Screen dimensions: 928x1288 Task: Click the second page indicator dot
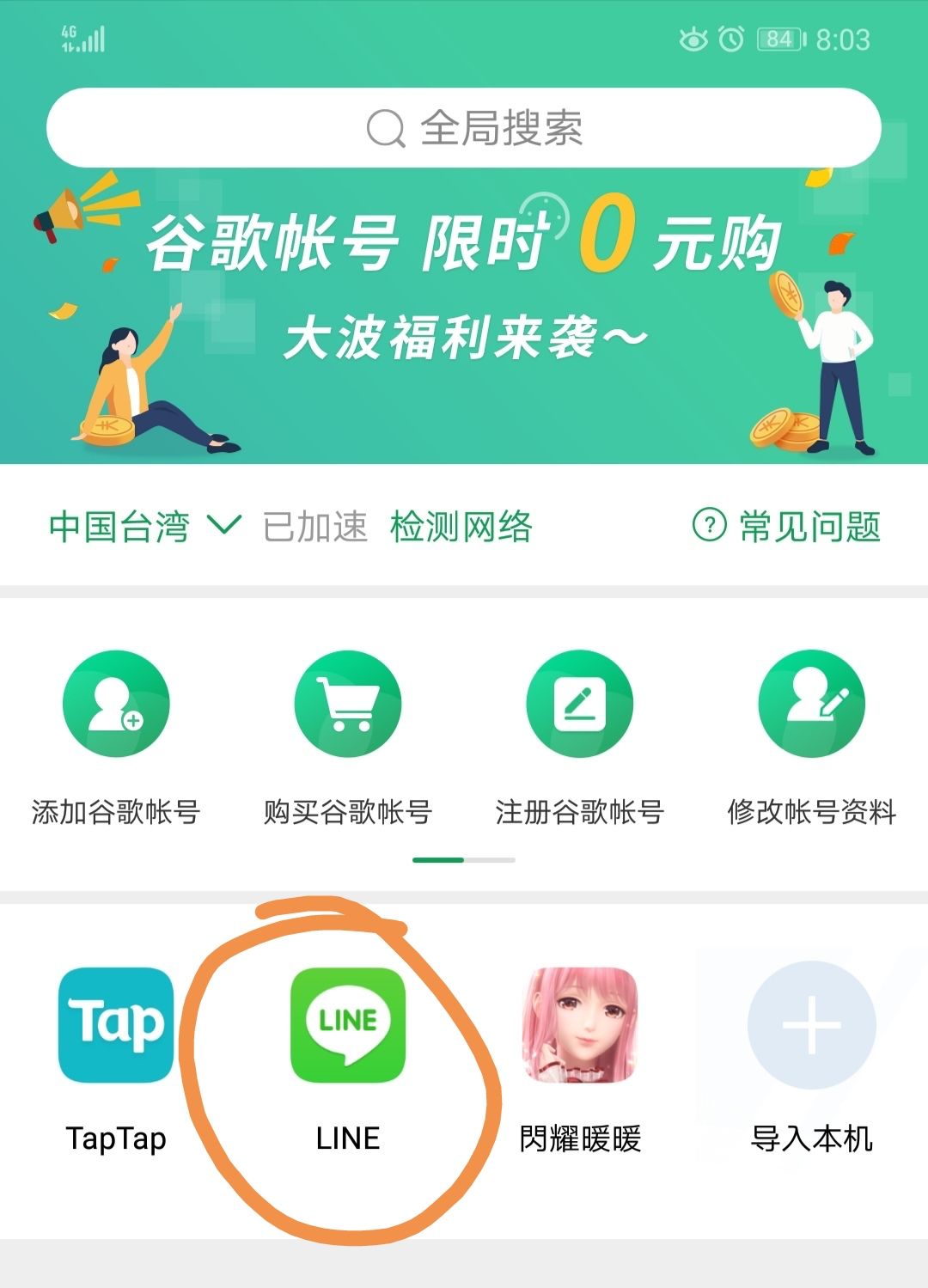[x=488, y=858]
